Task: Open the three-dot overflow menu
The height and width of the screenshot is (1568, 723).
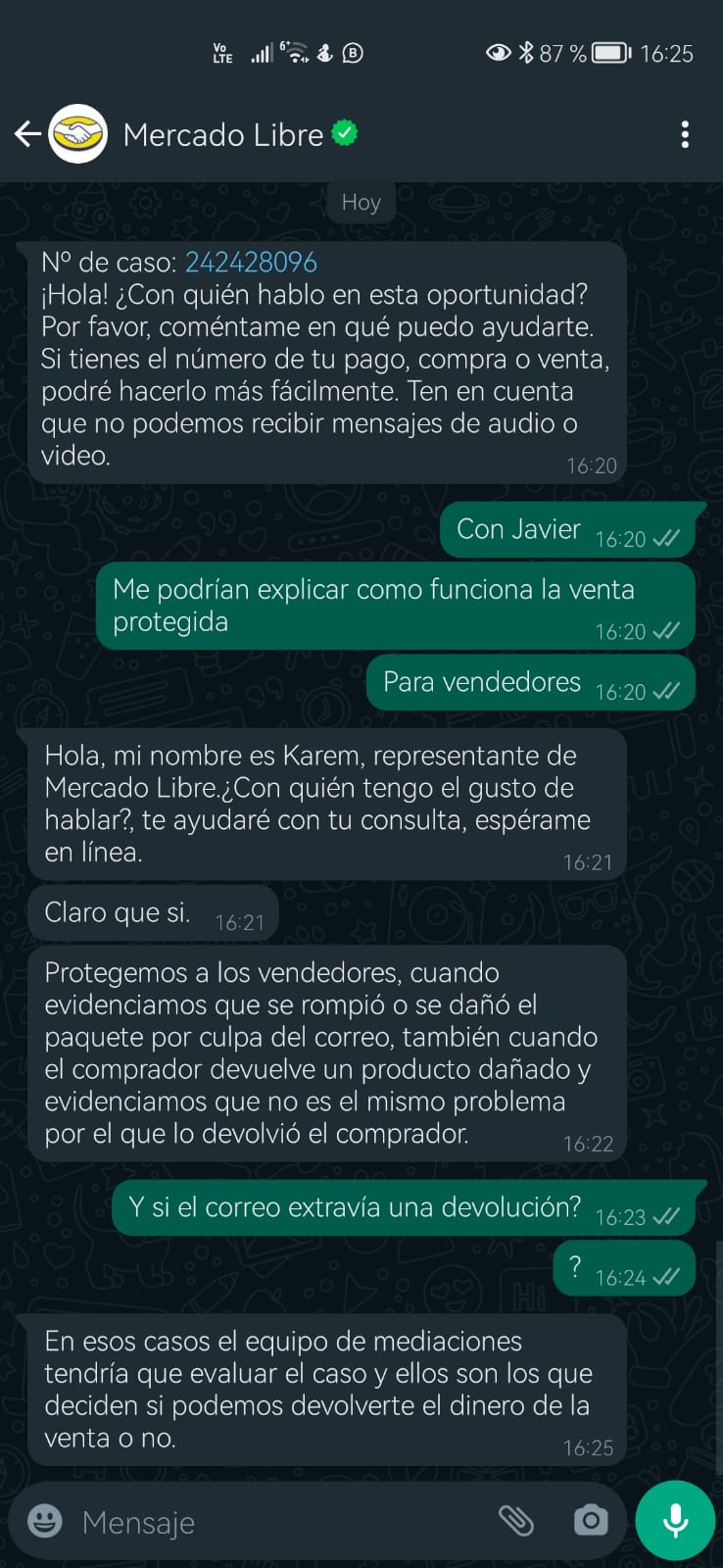Action: [x=685, y=134]
